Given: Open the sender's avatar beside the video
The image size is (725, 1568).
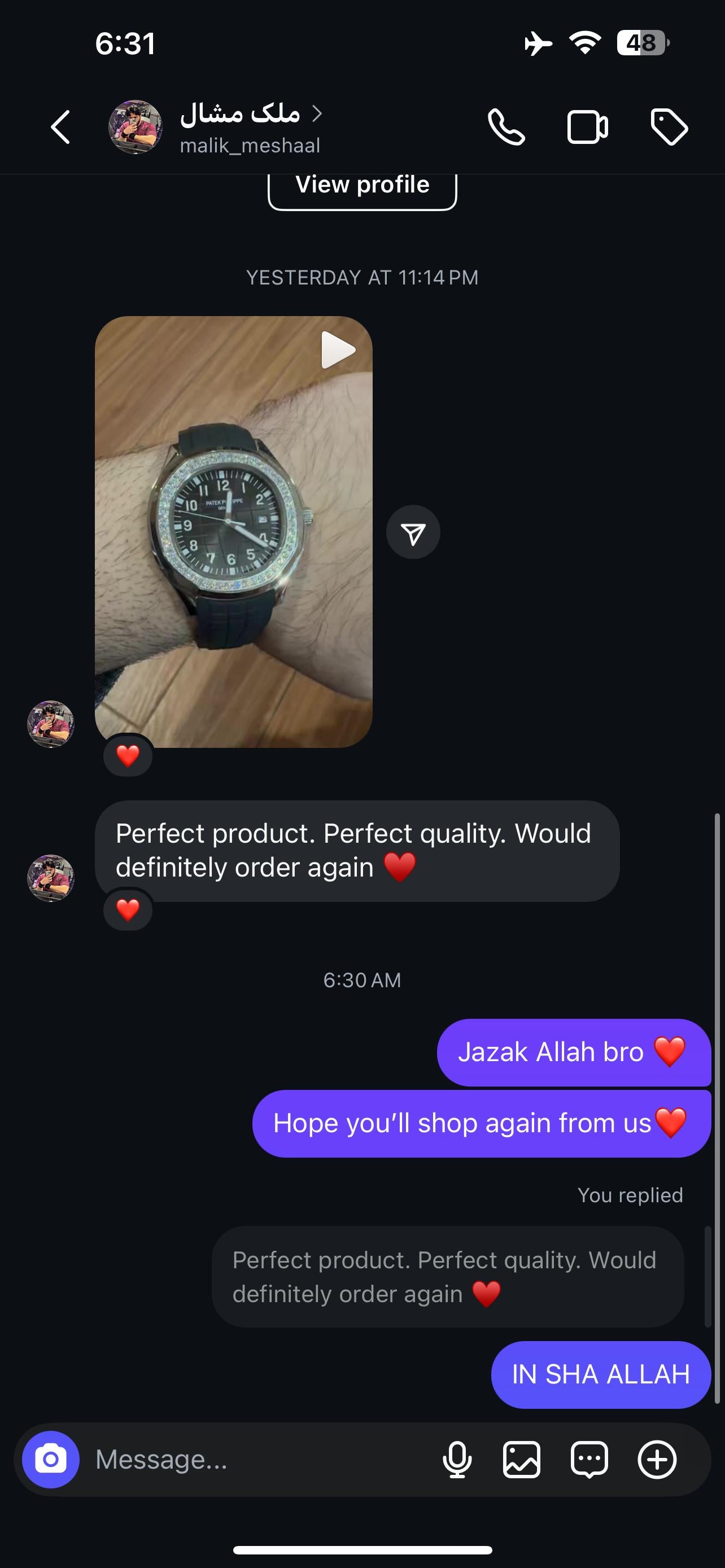Looking at the screenshot, I should point(50,724).
